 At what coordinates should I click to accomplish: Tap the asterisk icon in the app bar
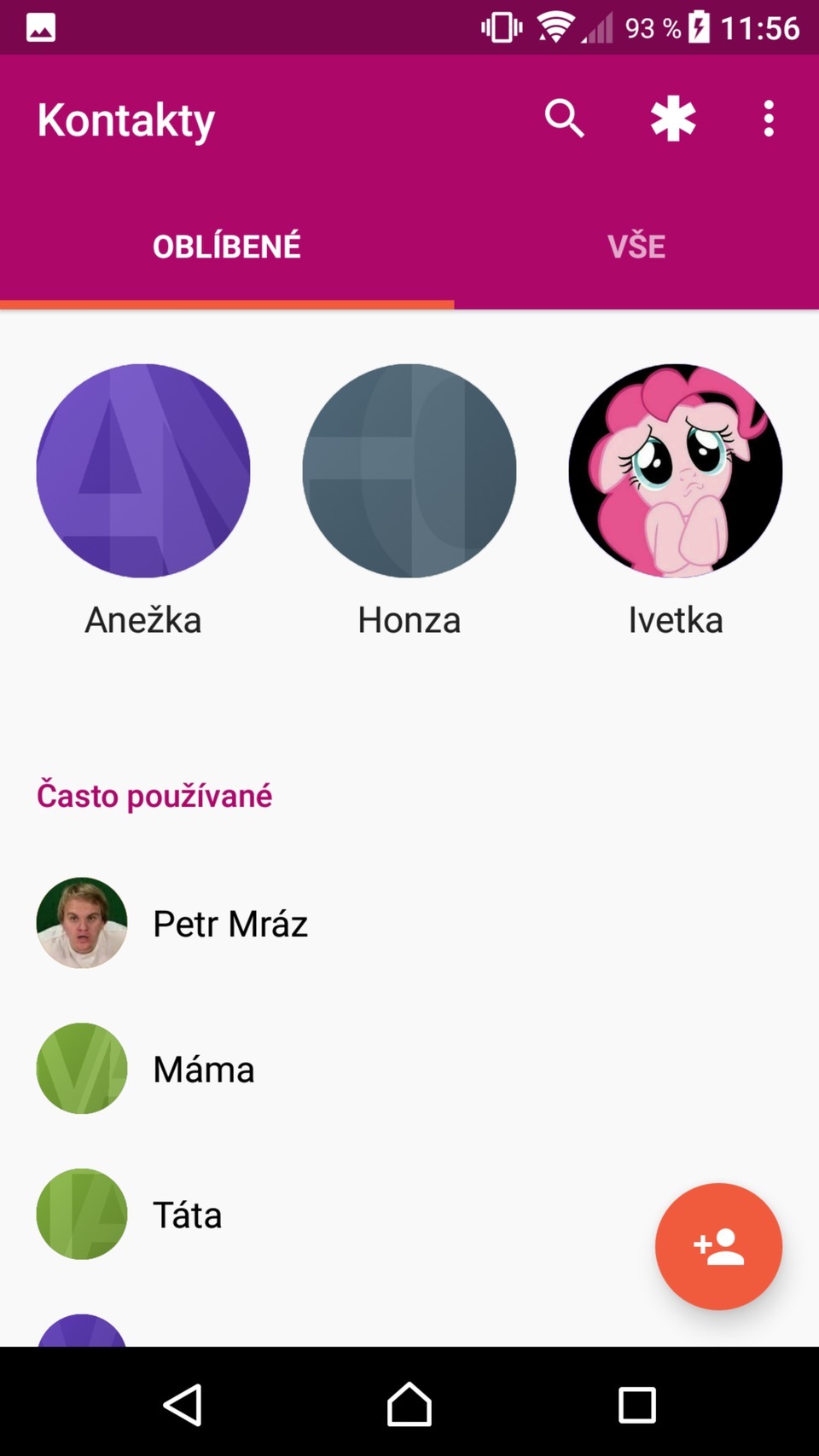673,119
